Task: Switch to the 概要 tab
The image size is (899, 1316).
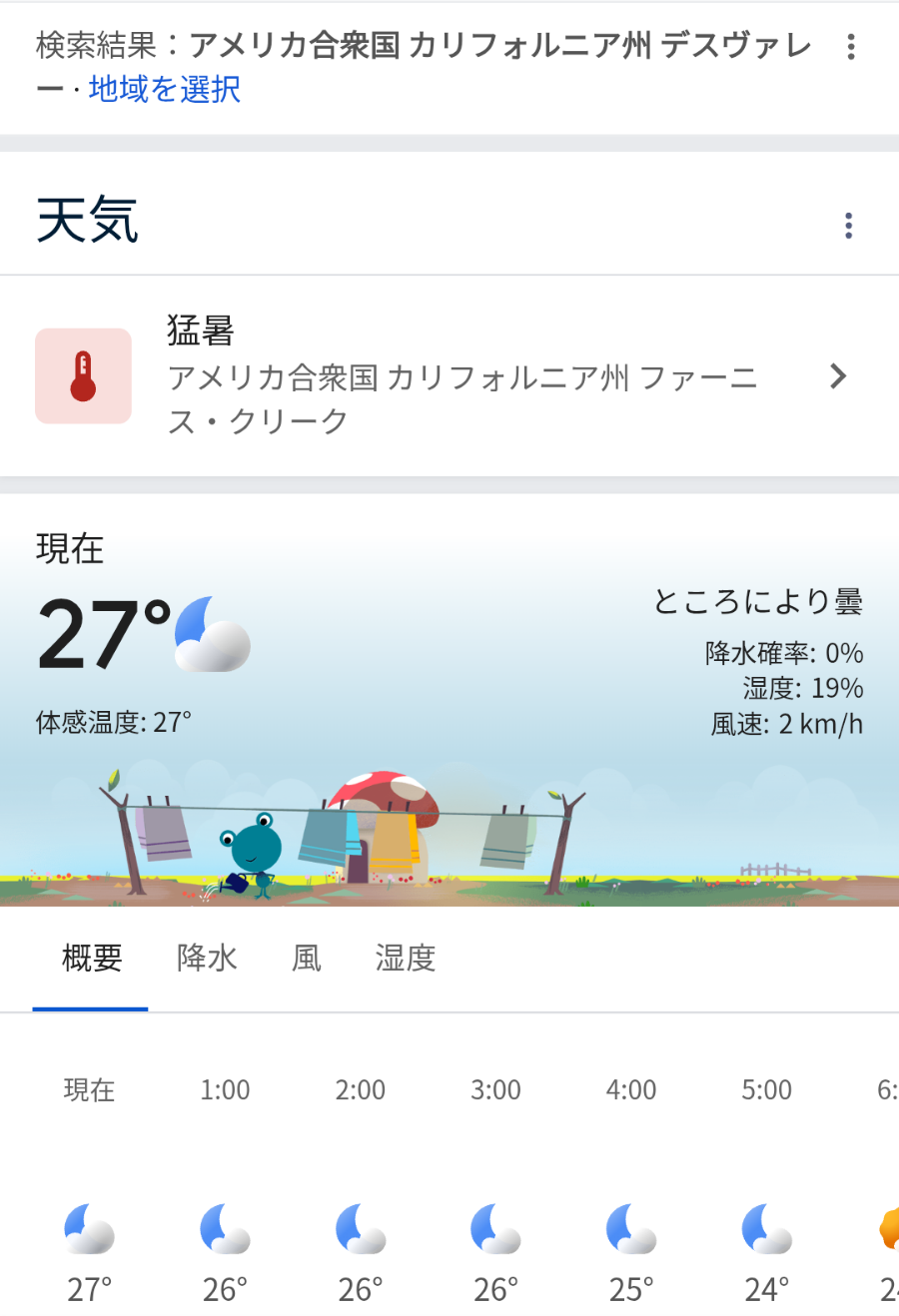Action: tap(92, 959)
